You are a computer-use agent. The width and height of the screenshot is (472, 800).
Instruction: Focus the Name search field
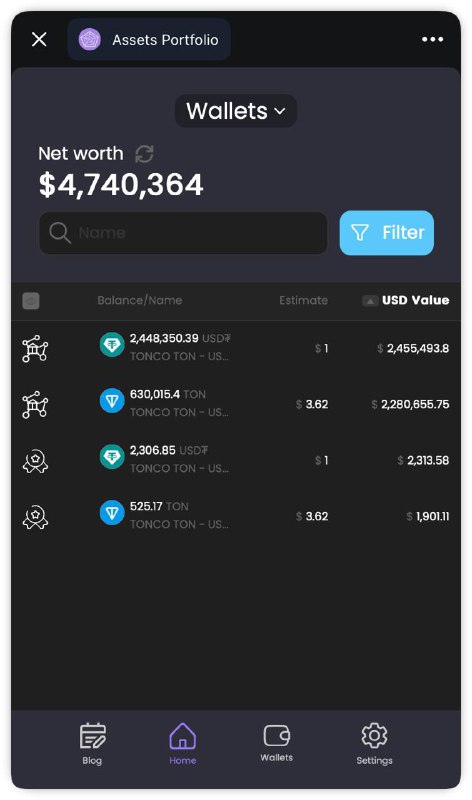[183, 233]
